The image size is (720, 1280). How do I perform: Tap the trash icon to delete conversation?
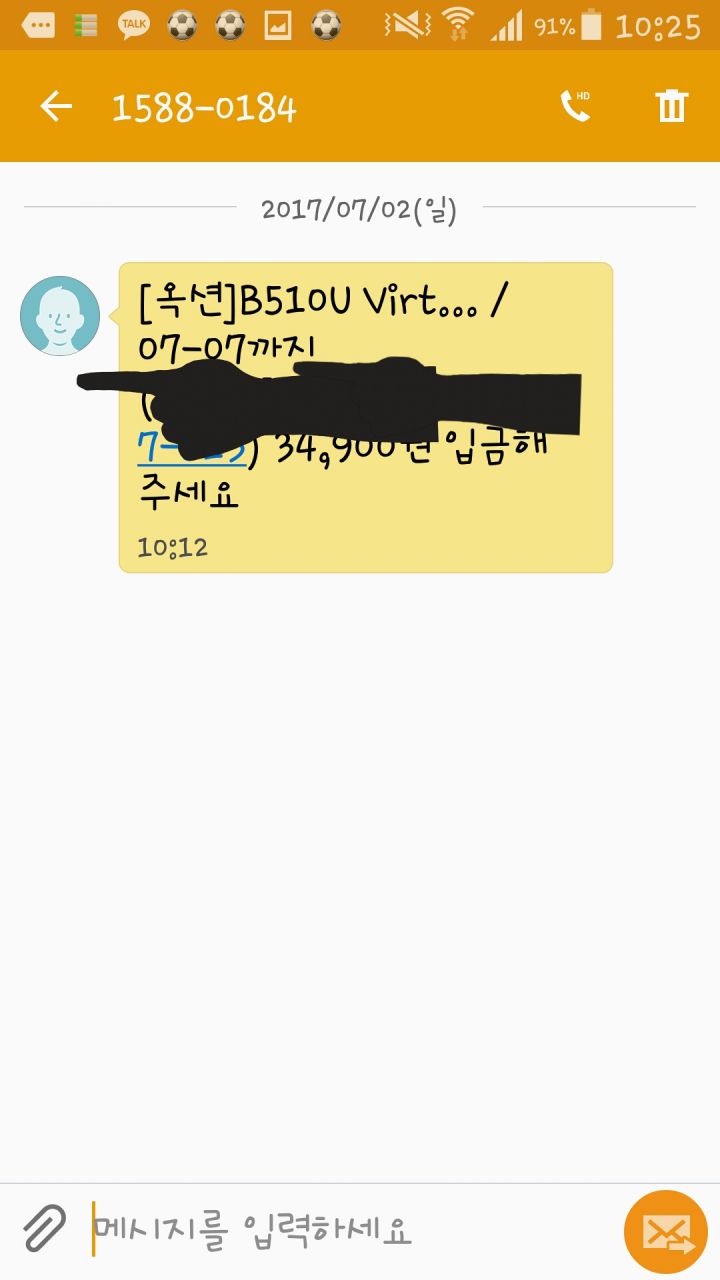tap(671, 104)
